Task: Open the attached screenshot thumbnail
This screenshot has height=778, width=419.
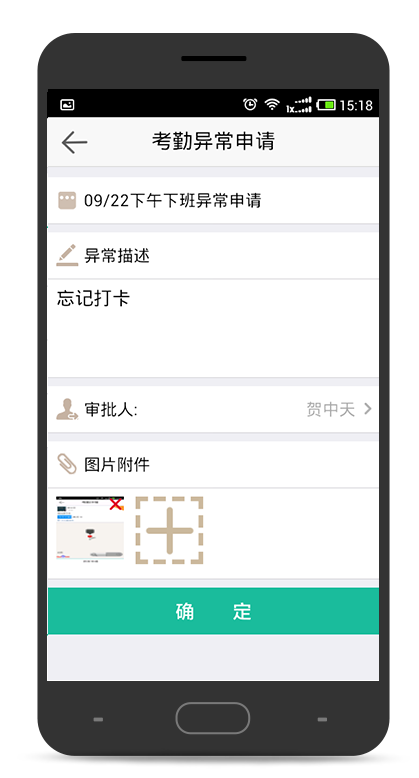Action: click(x=90, y=530)
